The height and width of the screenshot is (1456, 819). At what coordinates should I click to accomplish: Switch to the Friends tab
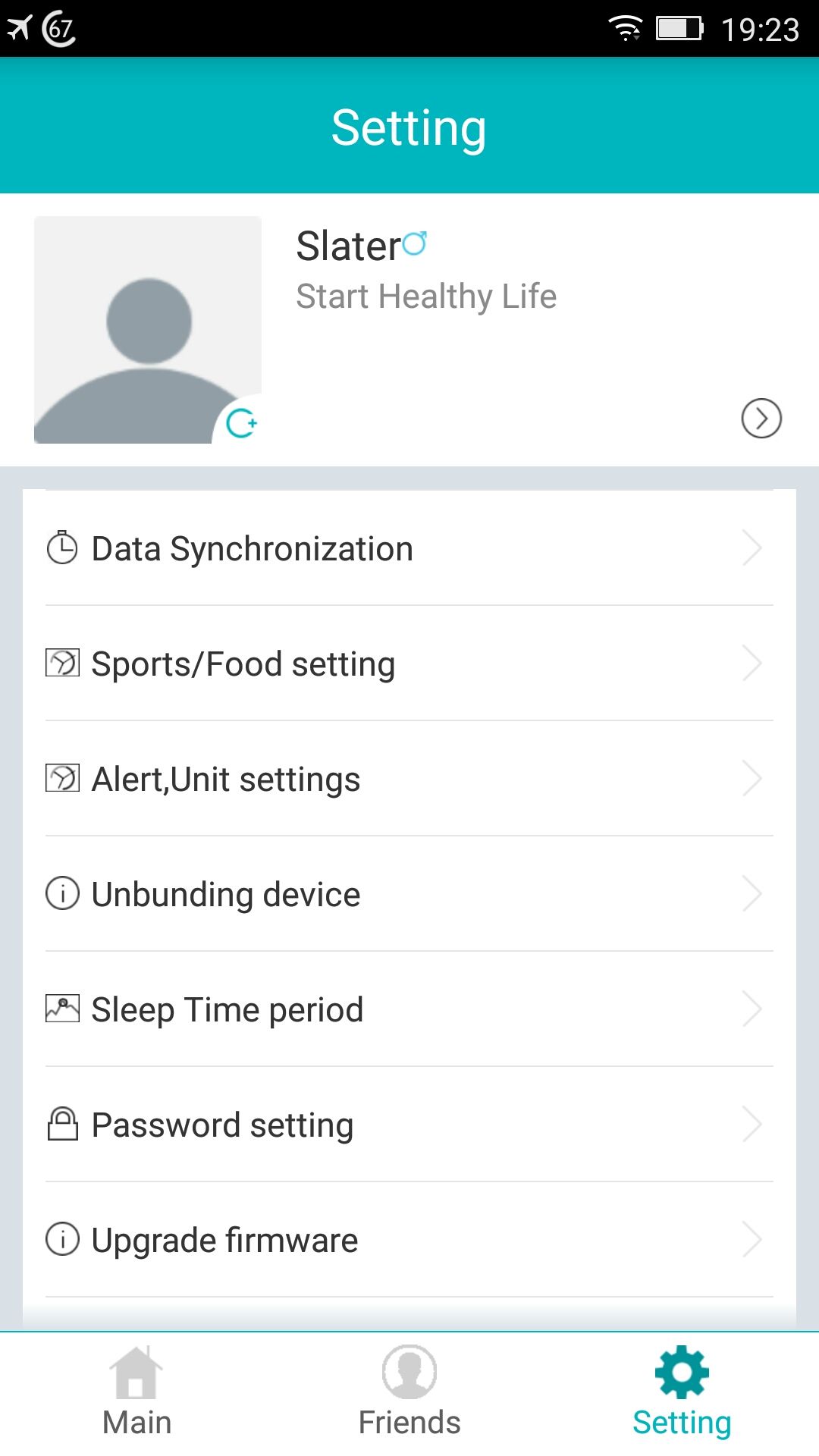click(409, 1394)
